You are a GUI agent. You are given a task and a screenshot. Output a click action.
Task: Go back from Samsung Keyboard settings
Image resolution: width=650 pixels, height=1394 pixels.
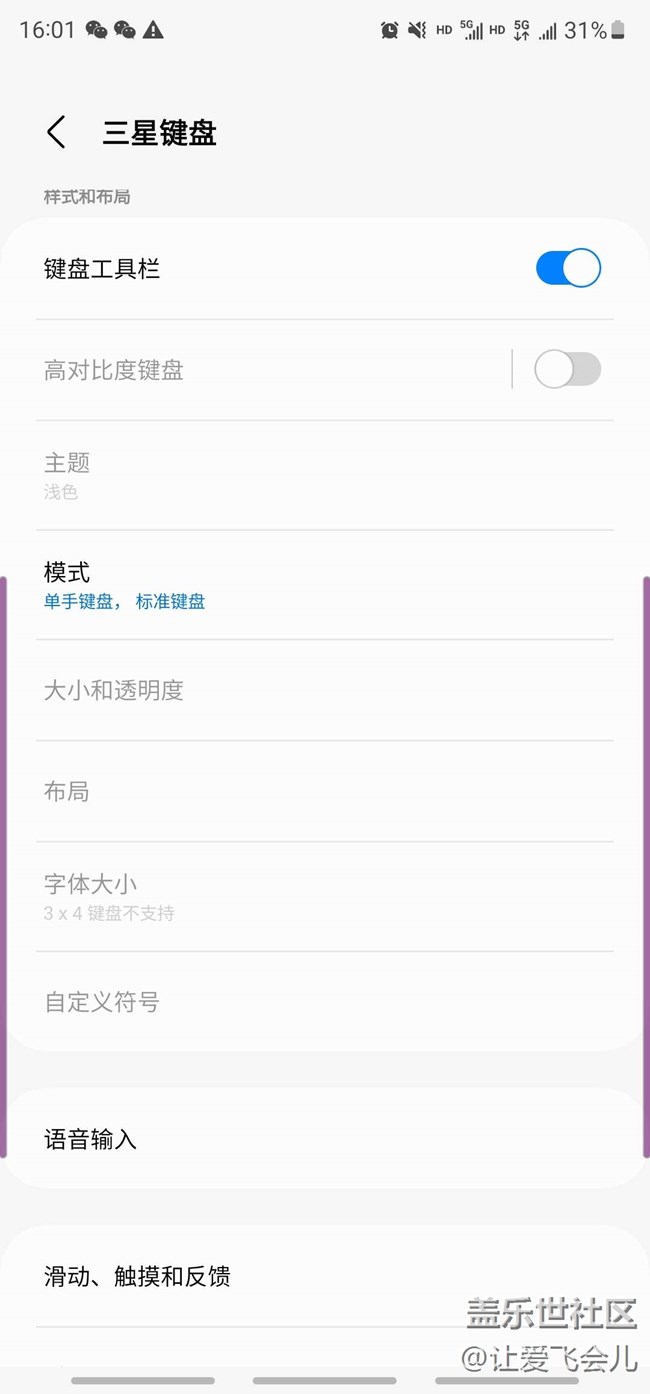point(56,132)
